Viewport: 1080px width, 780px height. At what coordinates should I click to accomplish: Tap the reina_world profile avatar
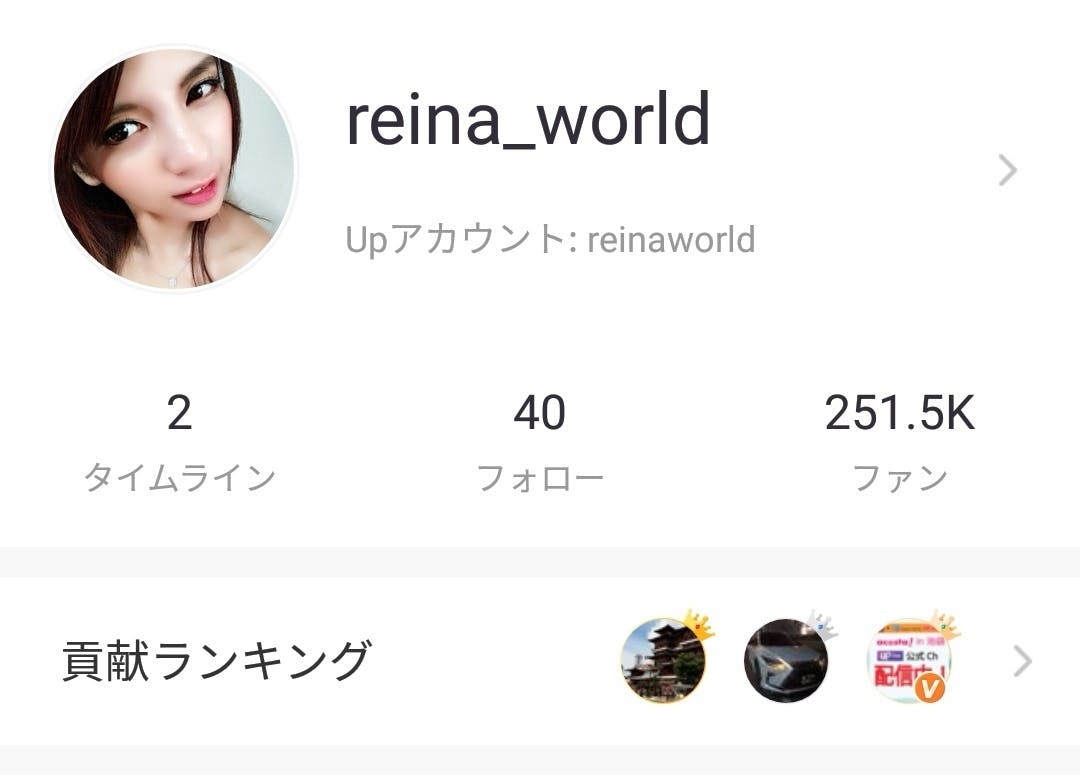pyautogui.click(x=175, y=169)
